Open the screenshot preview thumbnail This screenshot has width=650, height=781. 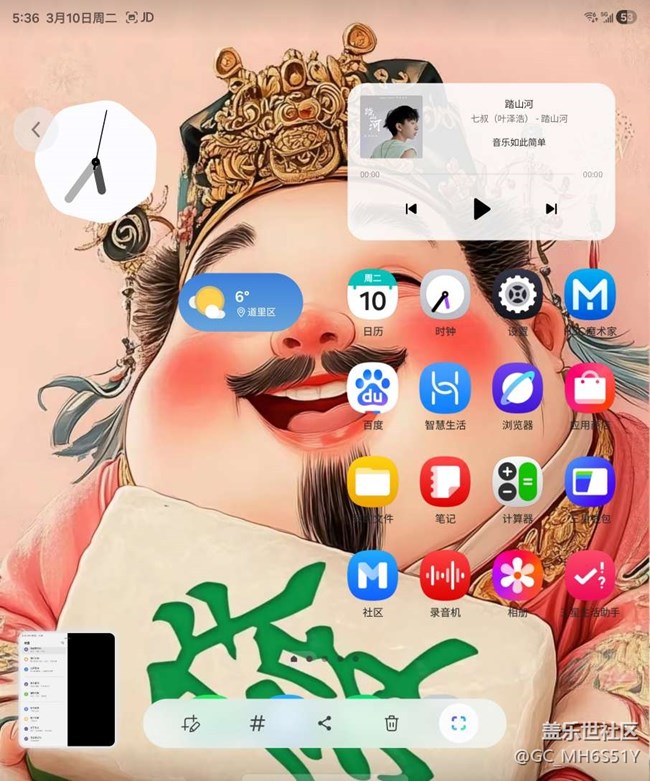click(x=67, y=690)
